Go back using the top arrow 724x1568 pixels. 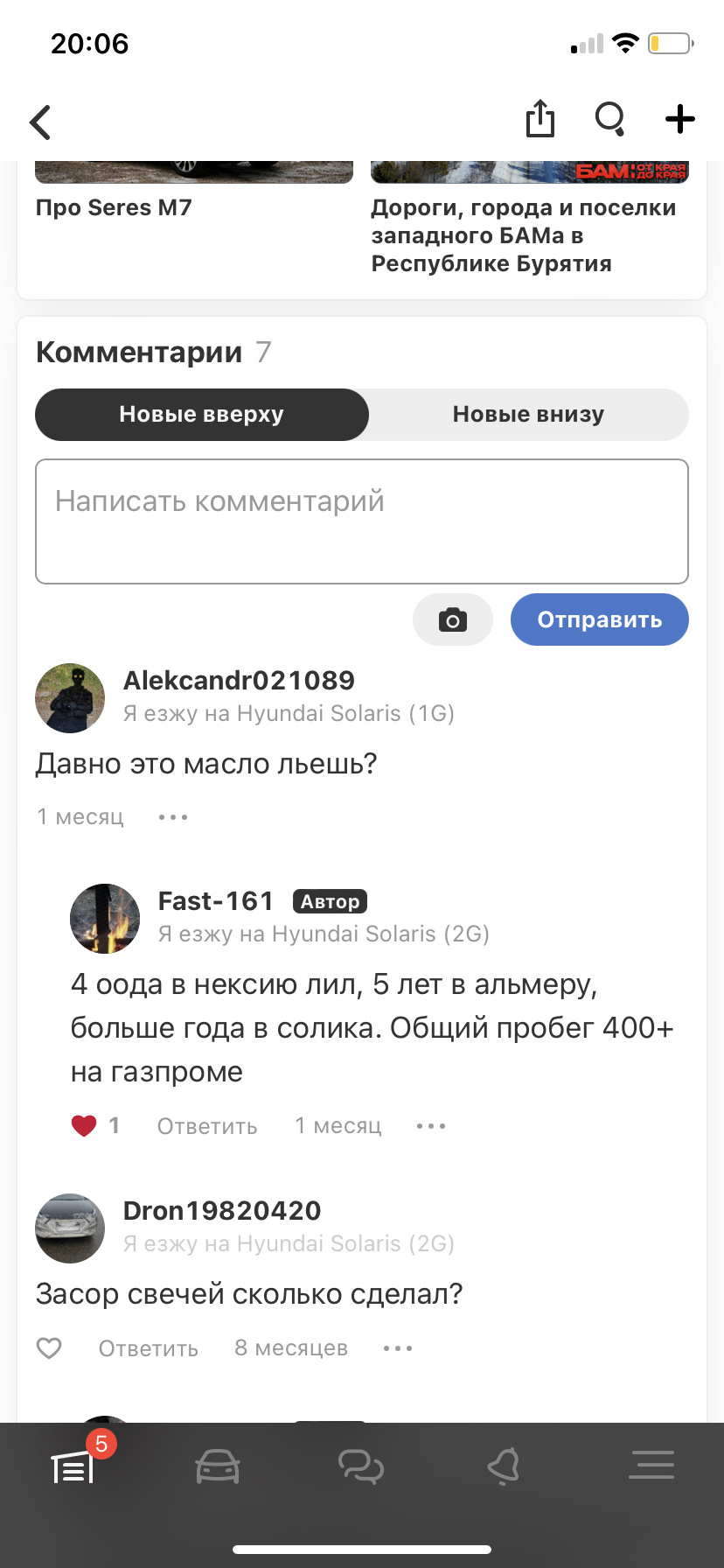coord(40,122)
